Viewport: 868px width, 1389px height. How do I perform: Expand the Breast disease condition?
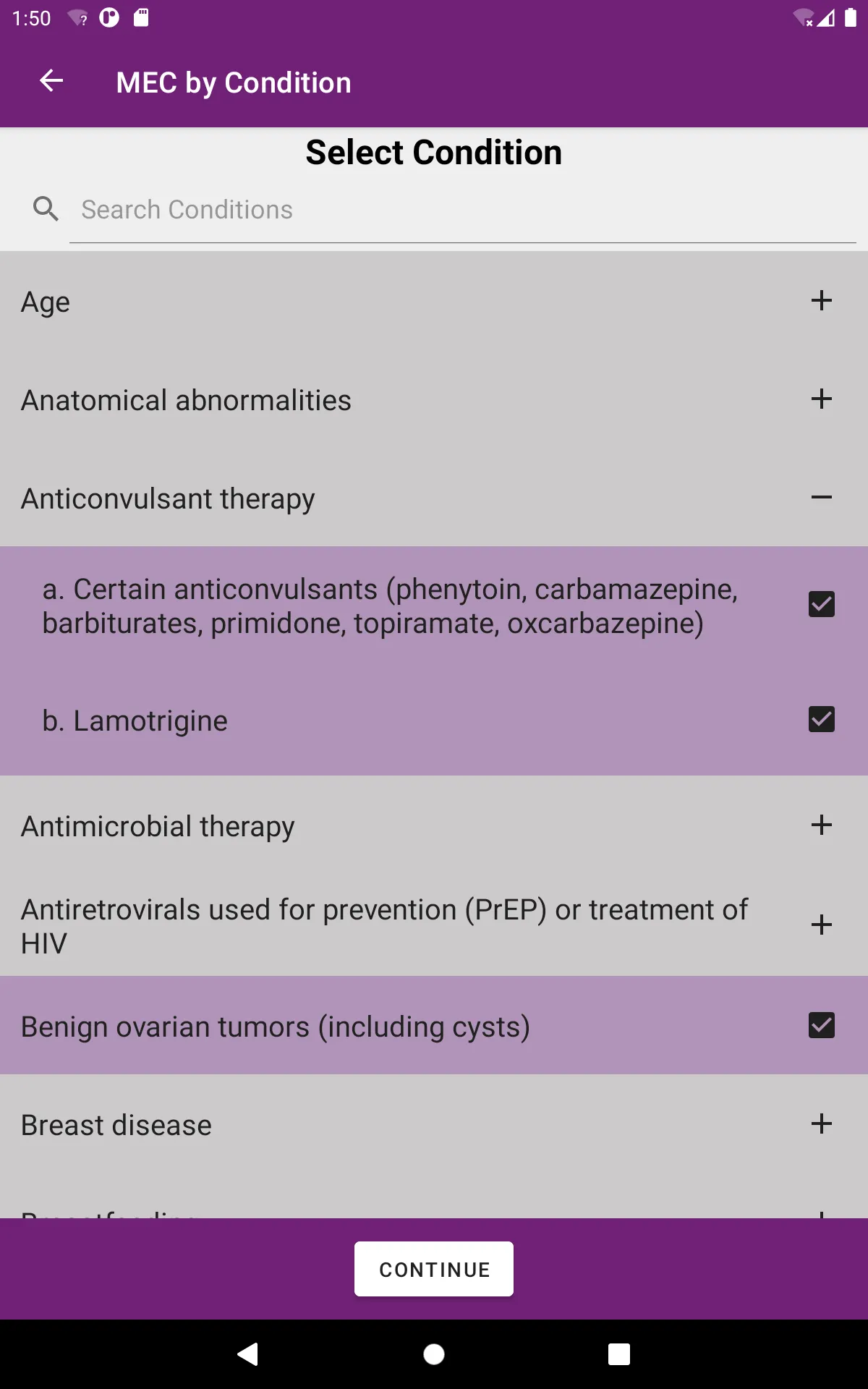coord(821,1124)
